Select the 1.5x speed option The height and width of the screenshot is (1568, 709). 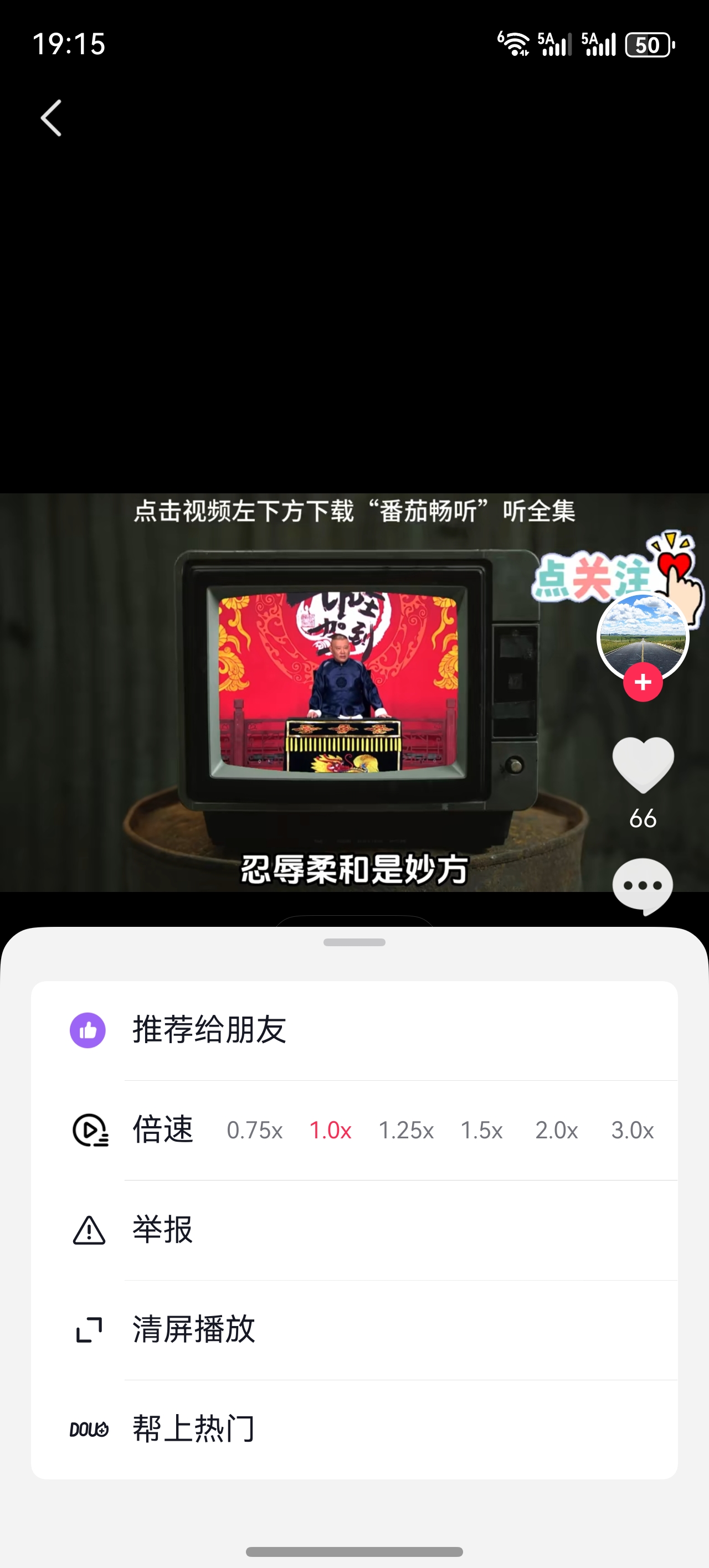pos(481,1129)
